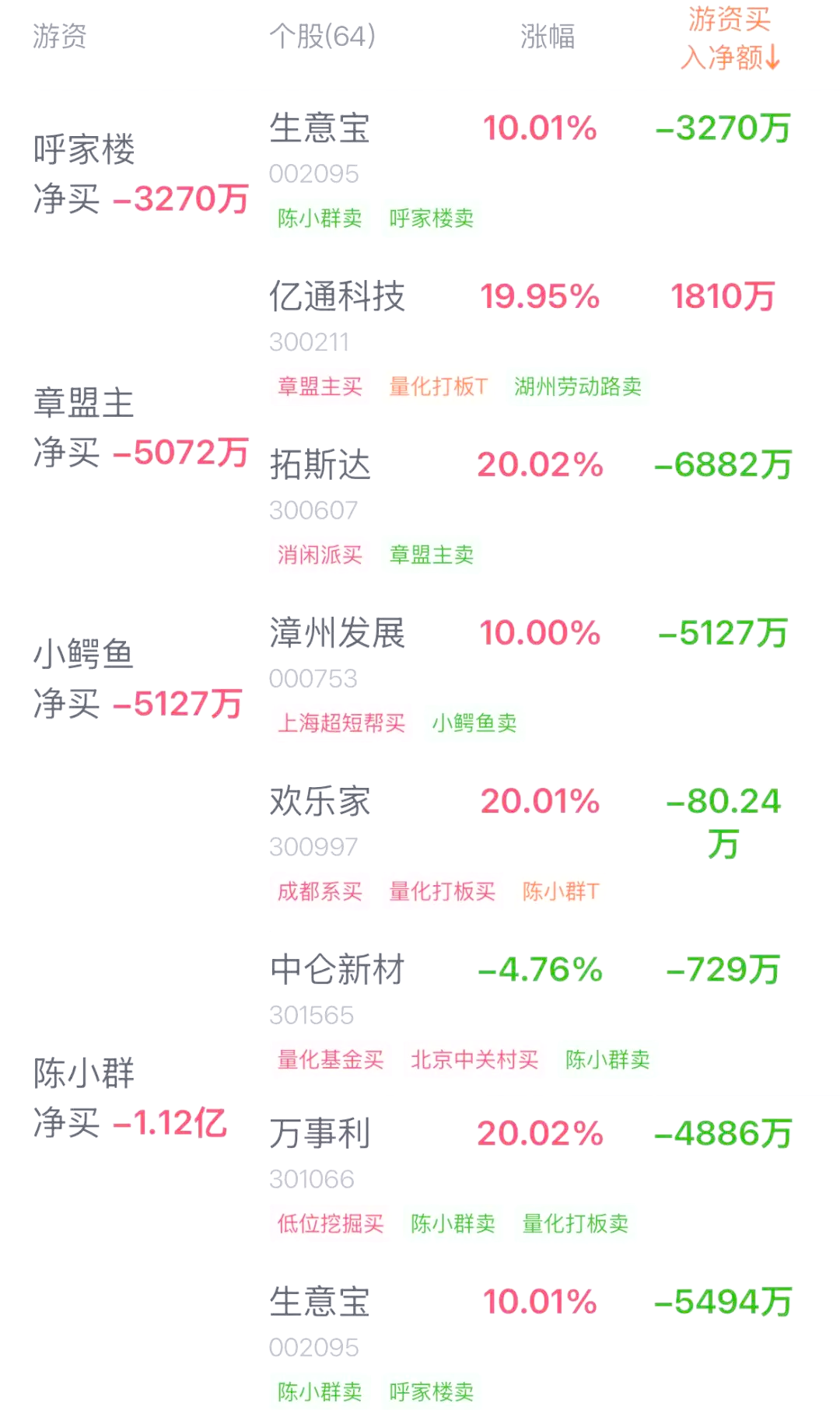Open trader 小鳄鱼 profile
Viewport: 840px width, 1410px height.
point(86,653)
